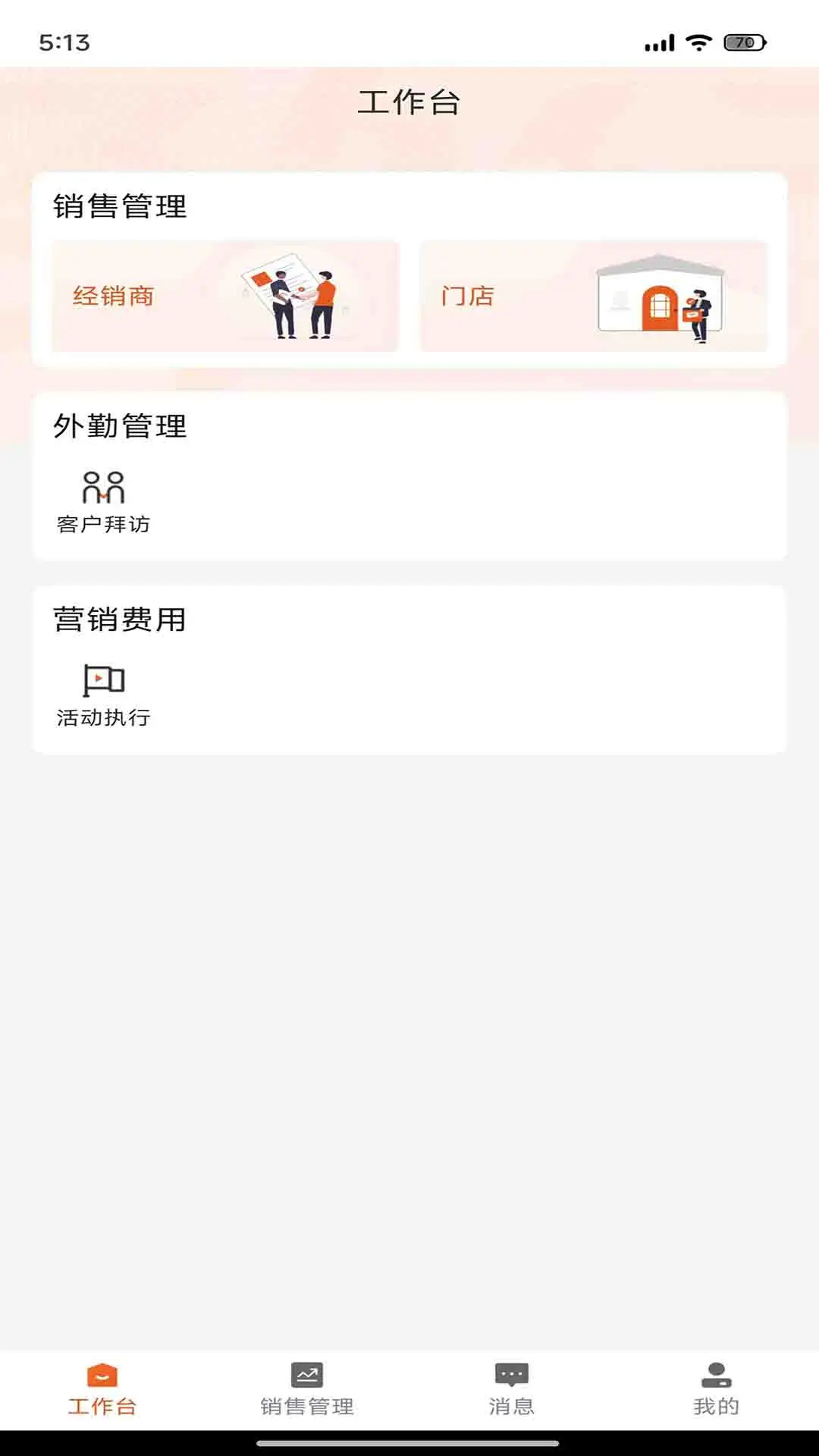Viewport: 819px width, 1456px height.
Task: Tap the 工作台 page title
Action: point(409,103)
